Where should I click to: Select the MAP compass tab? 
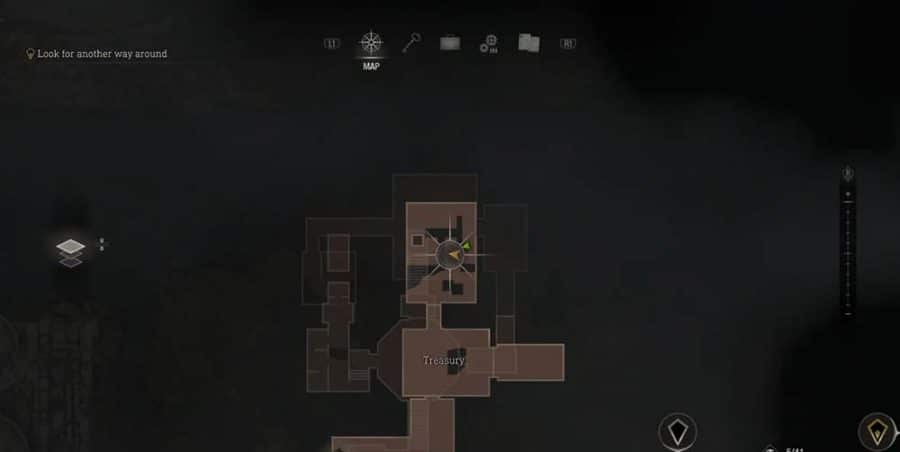tap(372, 44)
